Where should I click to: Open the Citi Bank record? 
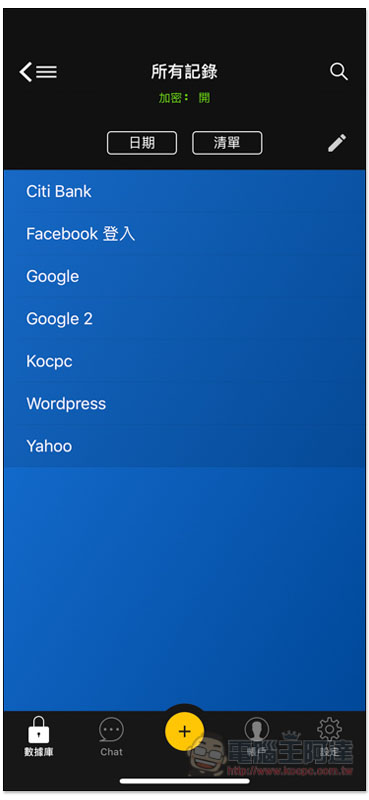pos(184,192)
